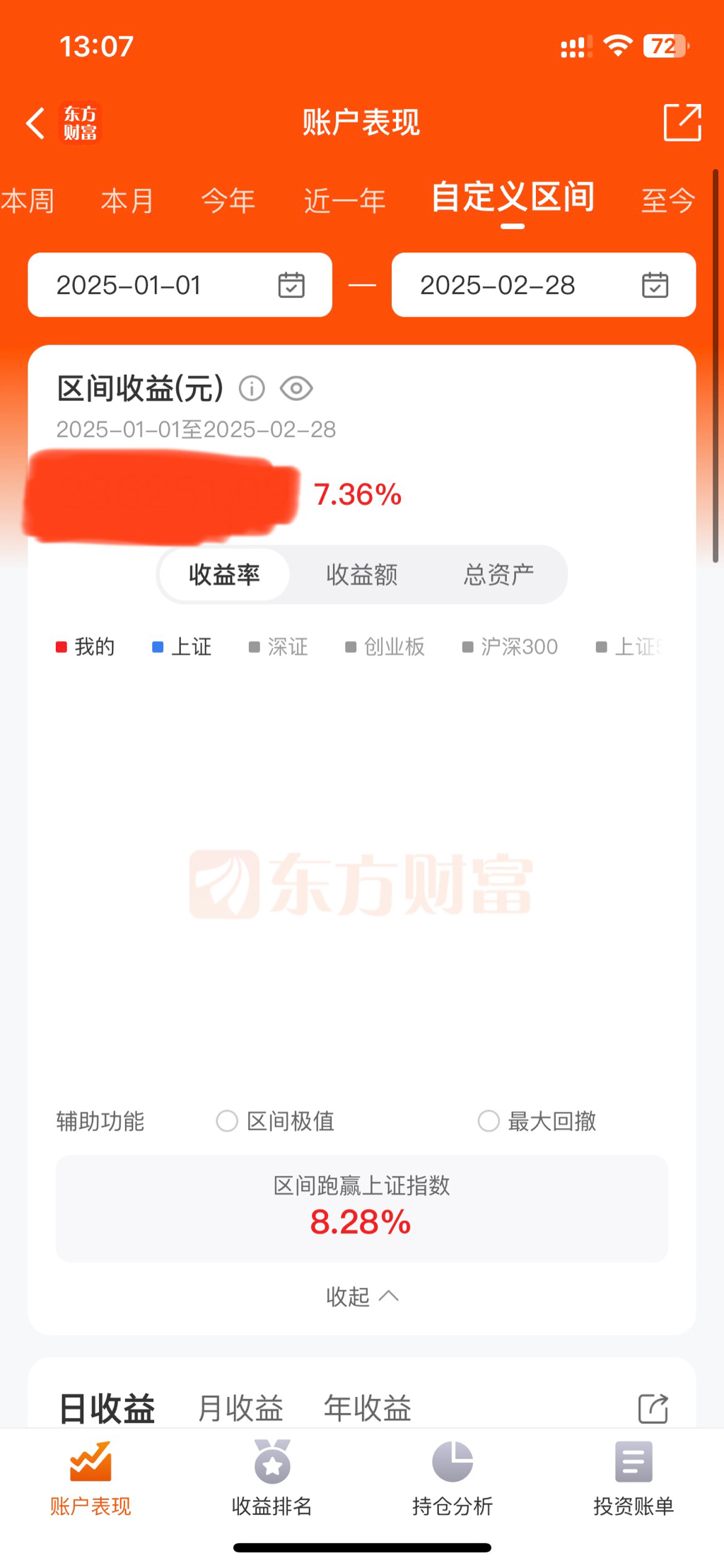This screenshot has width=724, height=1568.
Task: Switch to the 至今 tab
Action: 667,201
